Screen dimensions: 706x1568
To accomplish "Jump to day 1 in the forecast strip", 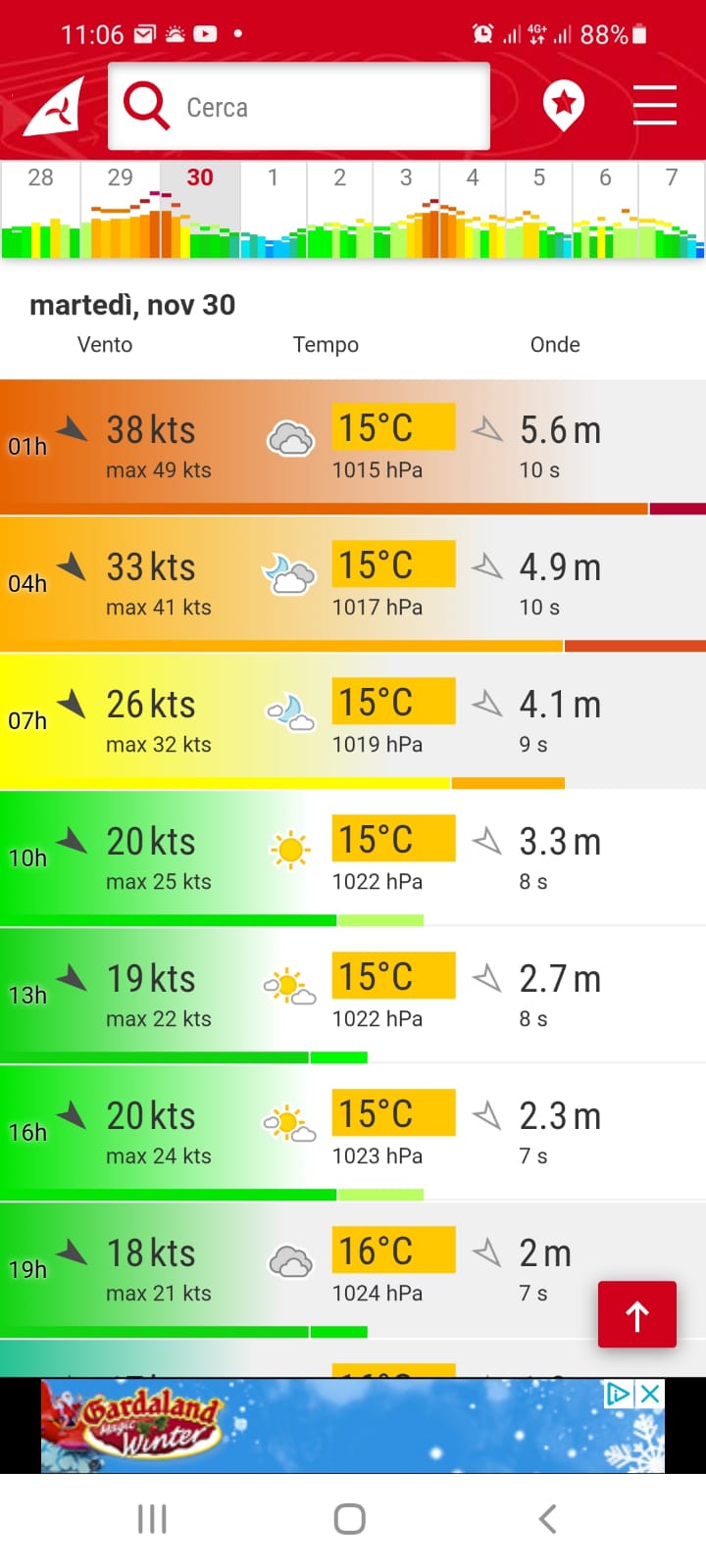I will pos(273,211).
